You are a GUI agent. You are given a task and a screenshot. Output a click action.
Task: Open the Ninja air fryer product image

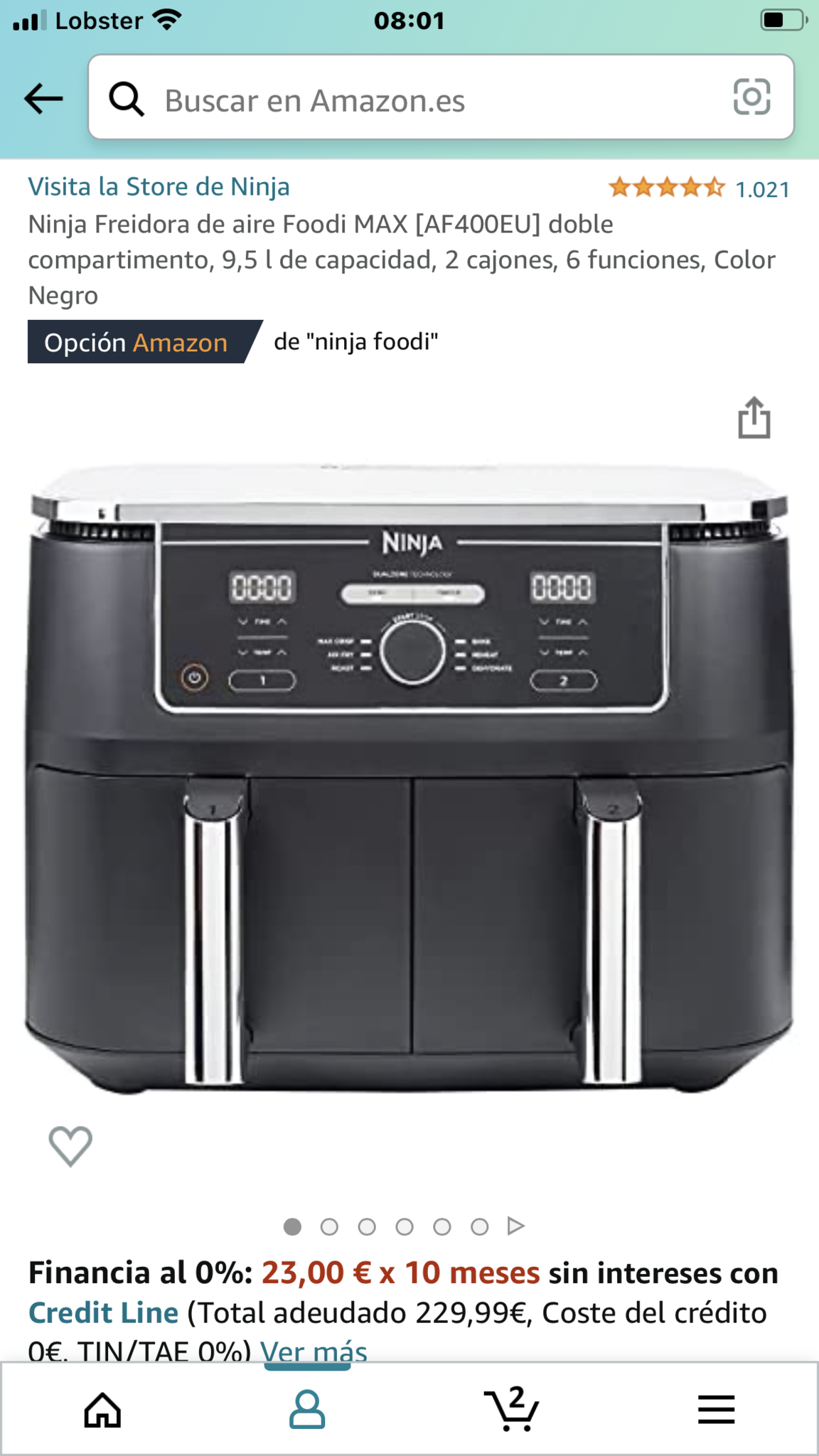coord(409,778)
